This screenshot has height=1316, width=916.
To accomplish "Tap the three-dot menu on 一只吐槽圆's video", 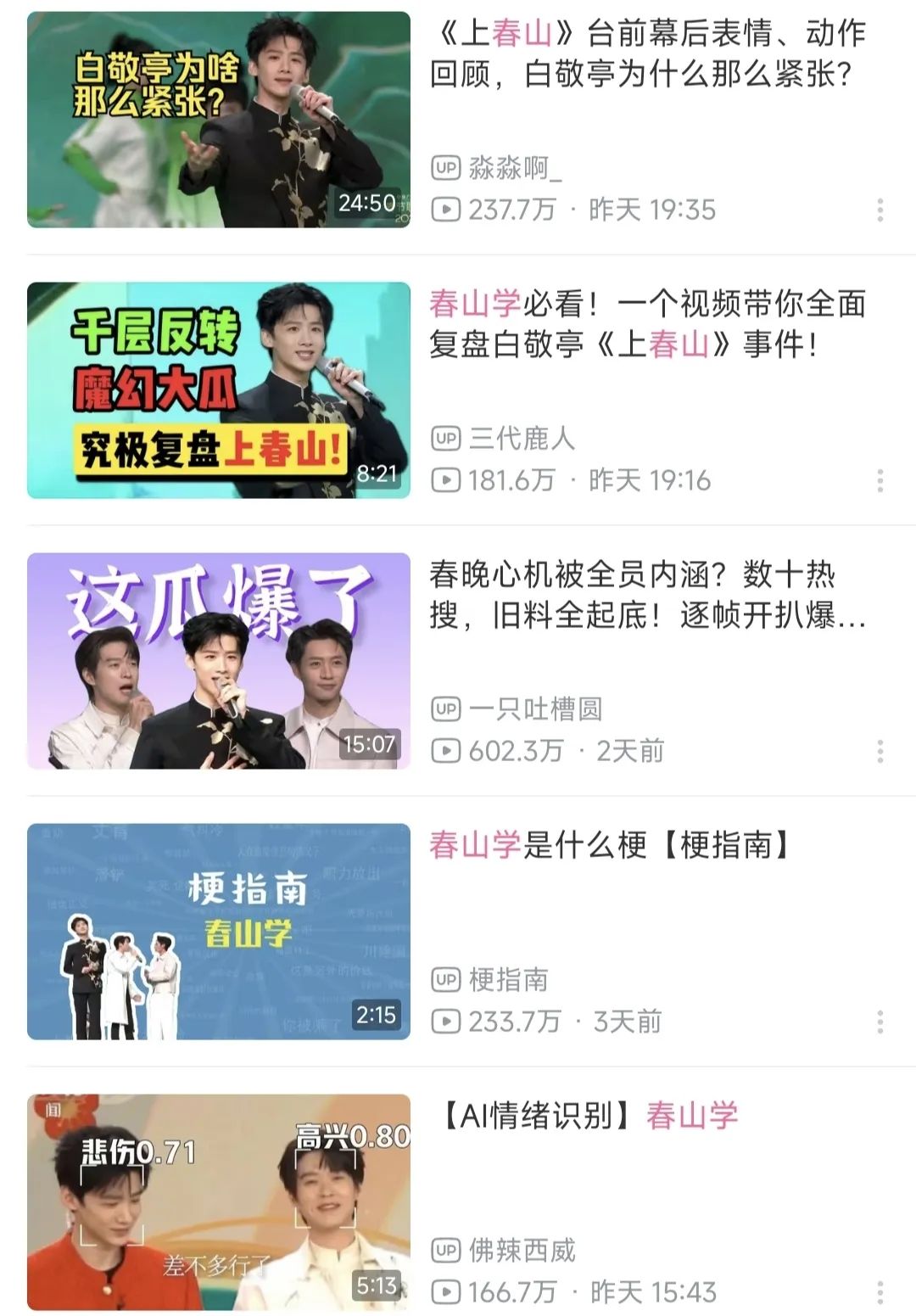I will (x=880, y=751).
